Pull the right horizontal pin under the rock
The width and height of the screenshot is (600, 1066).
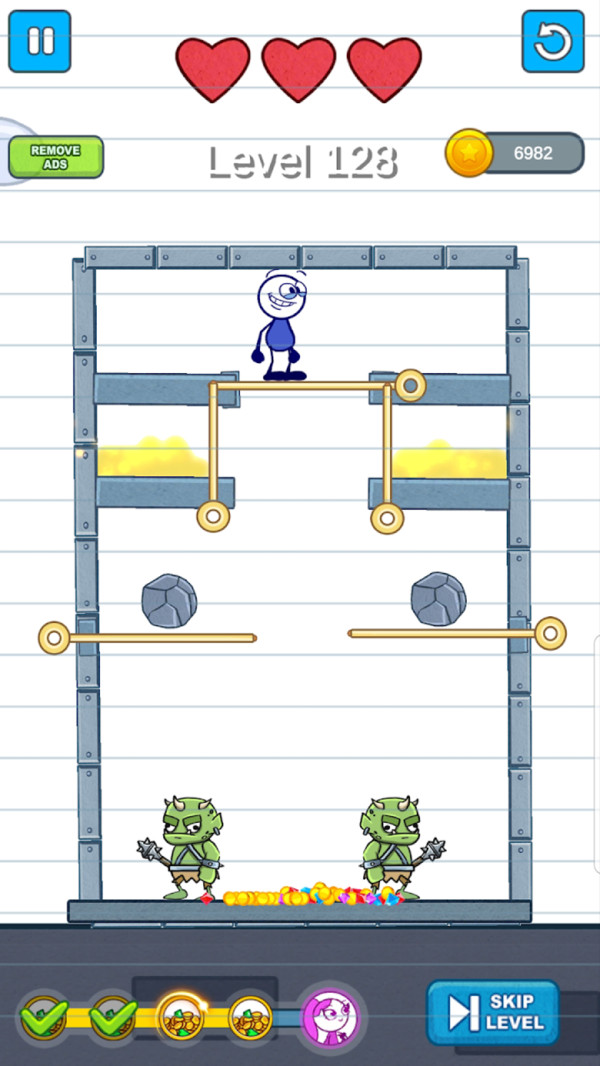point(550,633)
